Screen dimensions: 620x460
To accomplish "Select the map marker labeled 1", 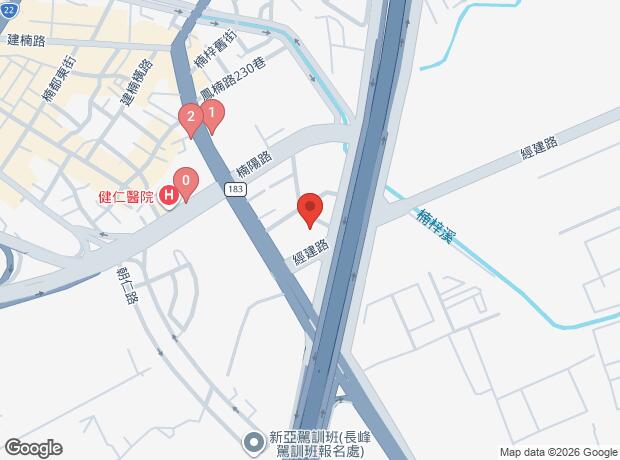I will click(212, 115).
